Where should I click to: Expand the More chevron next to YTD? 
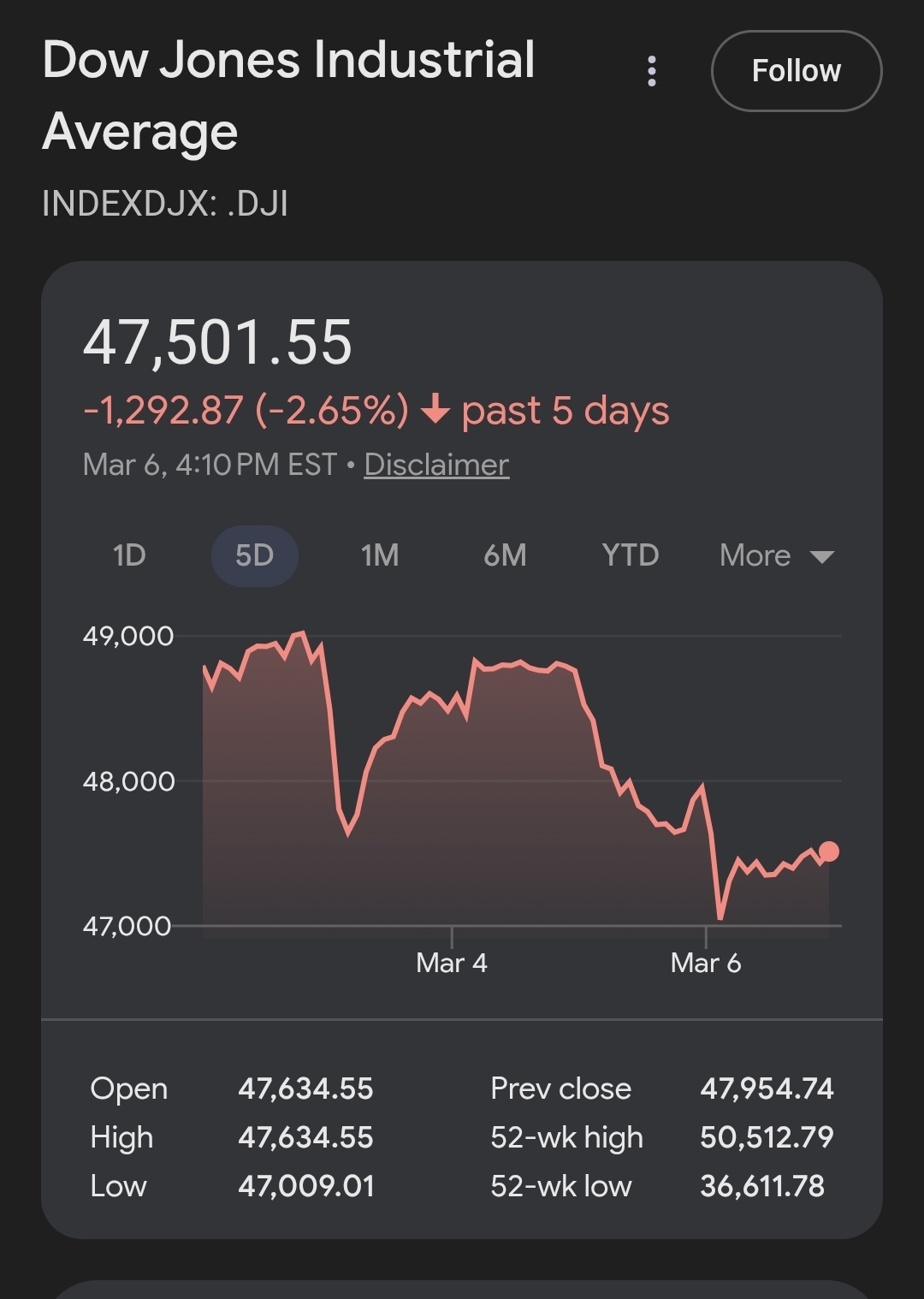point(823,557)
